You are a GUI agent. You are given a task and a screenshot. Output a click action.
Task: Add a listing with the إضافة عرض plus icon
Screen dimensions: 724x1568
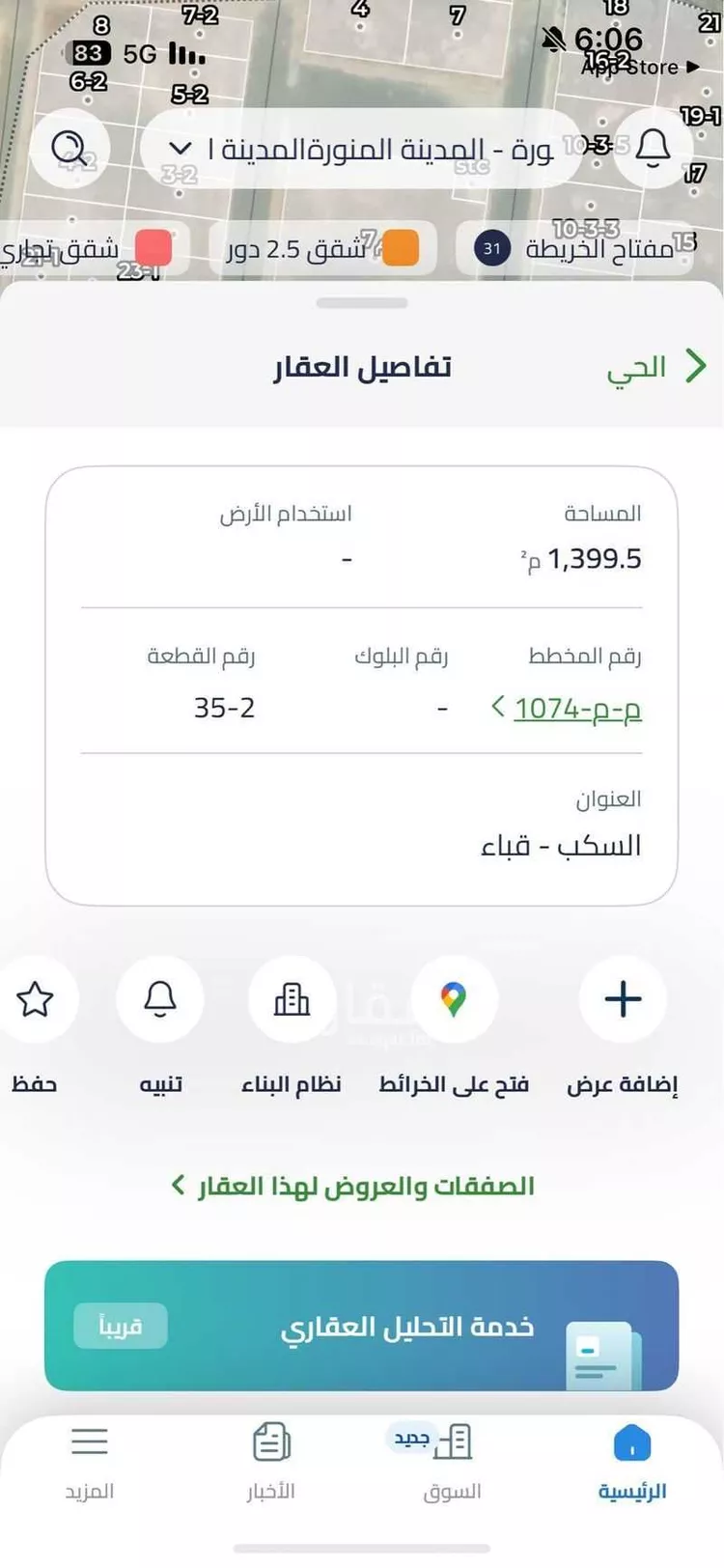pos(622,1000)
